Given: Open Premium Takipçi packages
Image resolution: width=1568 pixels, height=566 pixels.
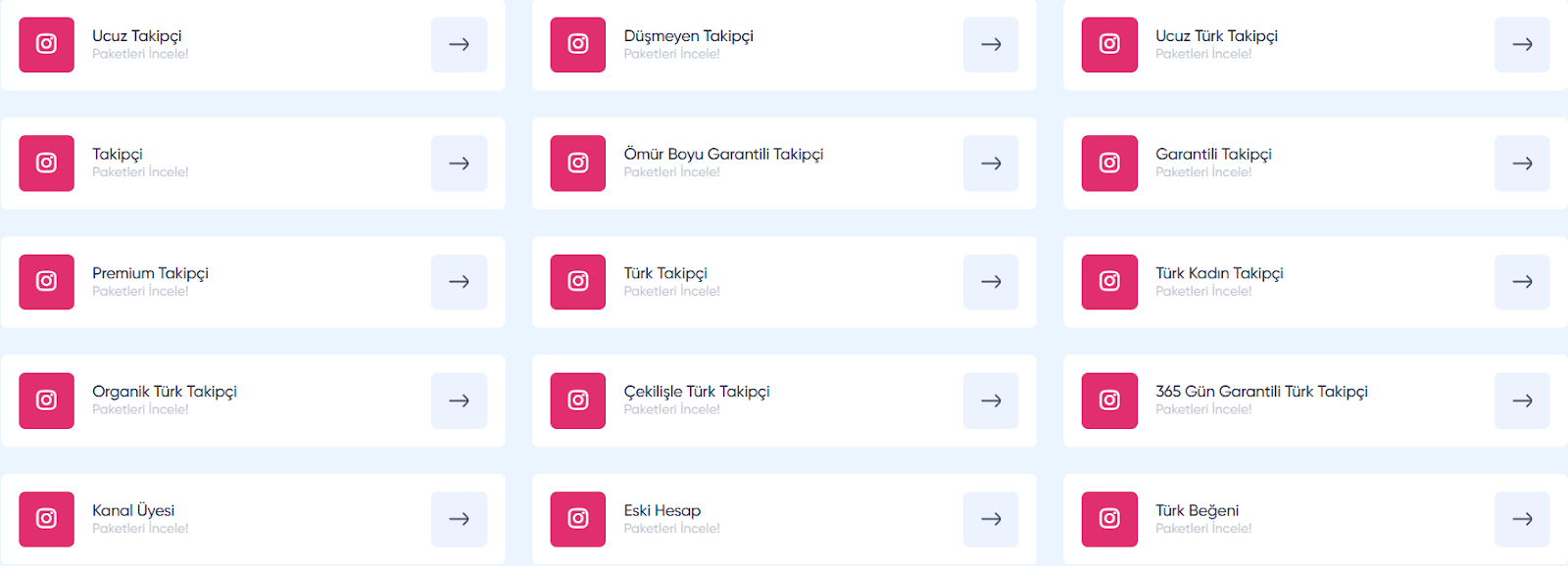Looking at the screenshot, I should [150, 281].
